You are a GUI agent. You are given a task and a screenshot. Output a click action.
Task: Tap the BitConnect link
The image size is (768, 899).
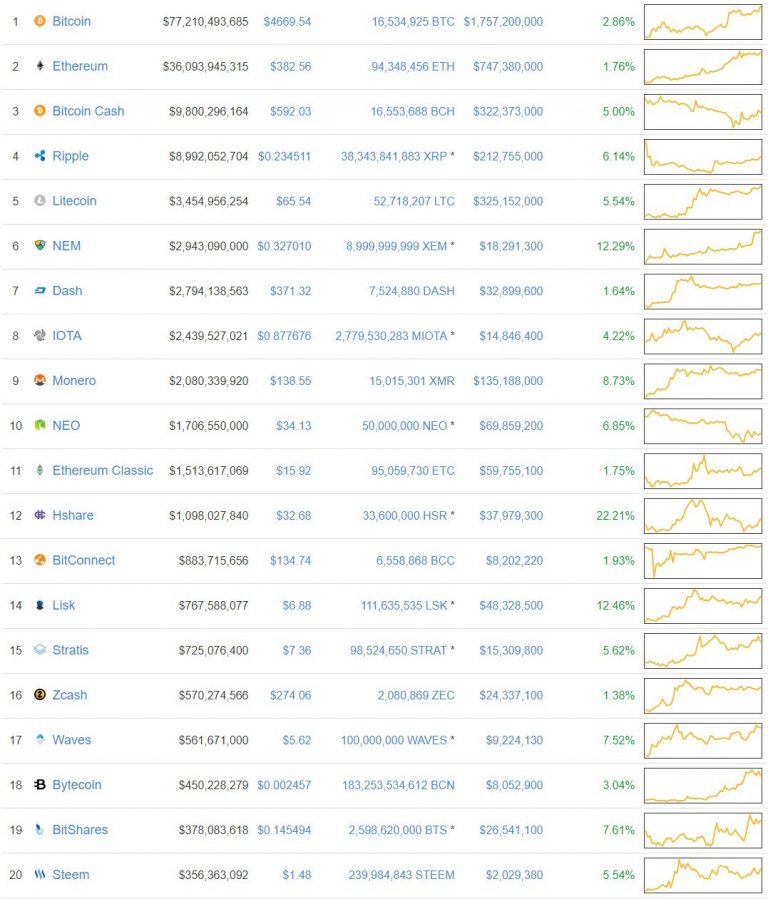[x=83, y=561]
